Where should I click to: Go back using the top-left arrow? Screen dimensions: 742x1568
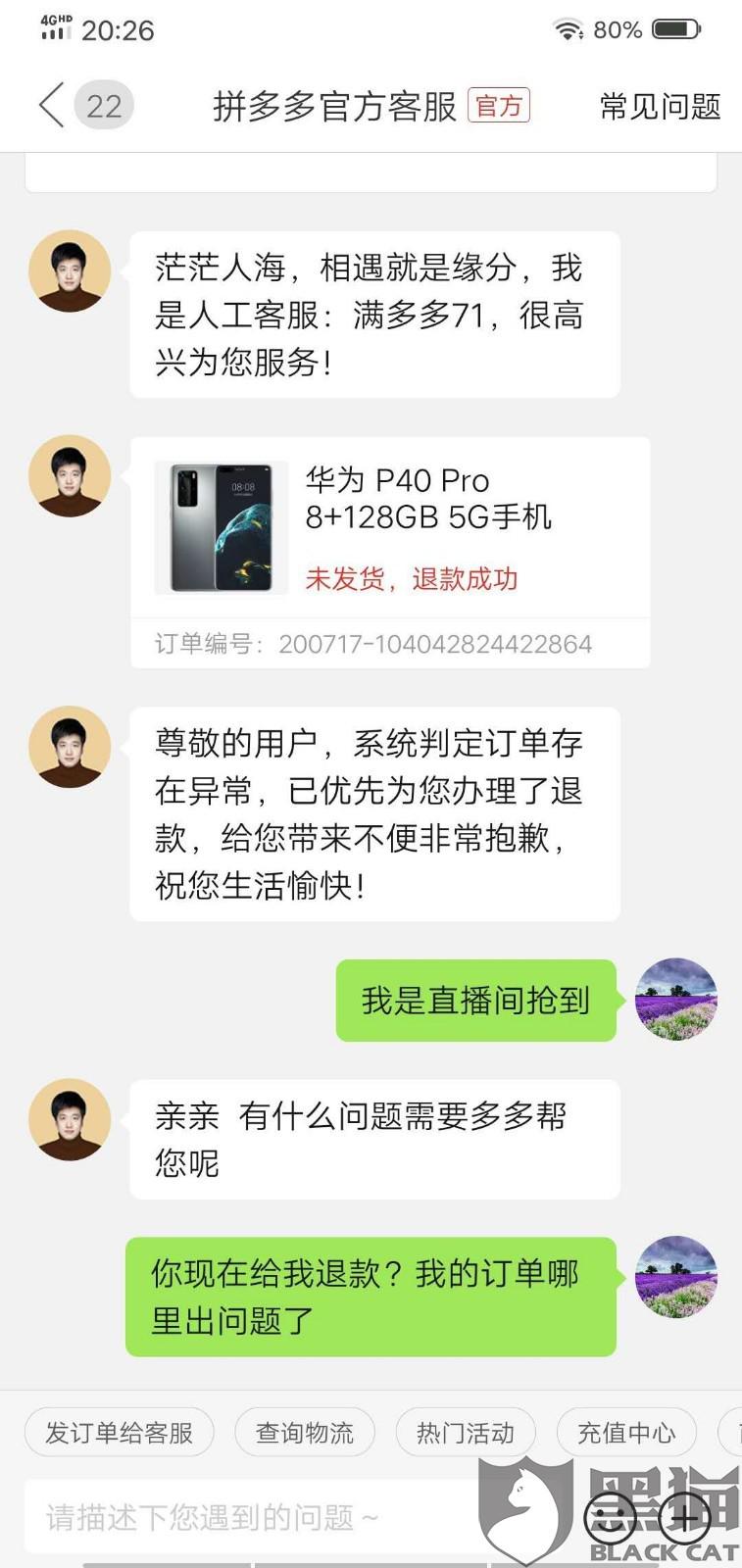click(51, 105)
